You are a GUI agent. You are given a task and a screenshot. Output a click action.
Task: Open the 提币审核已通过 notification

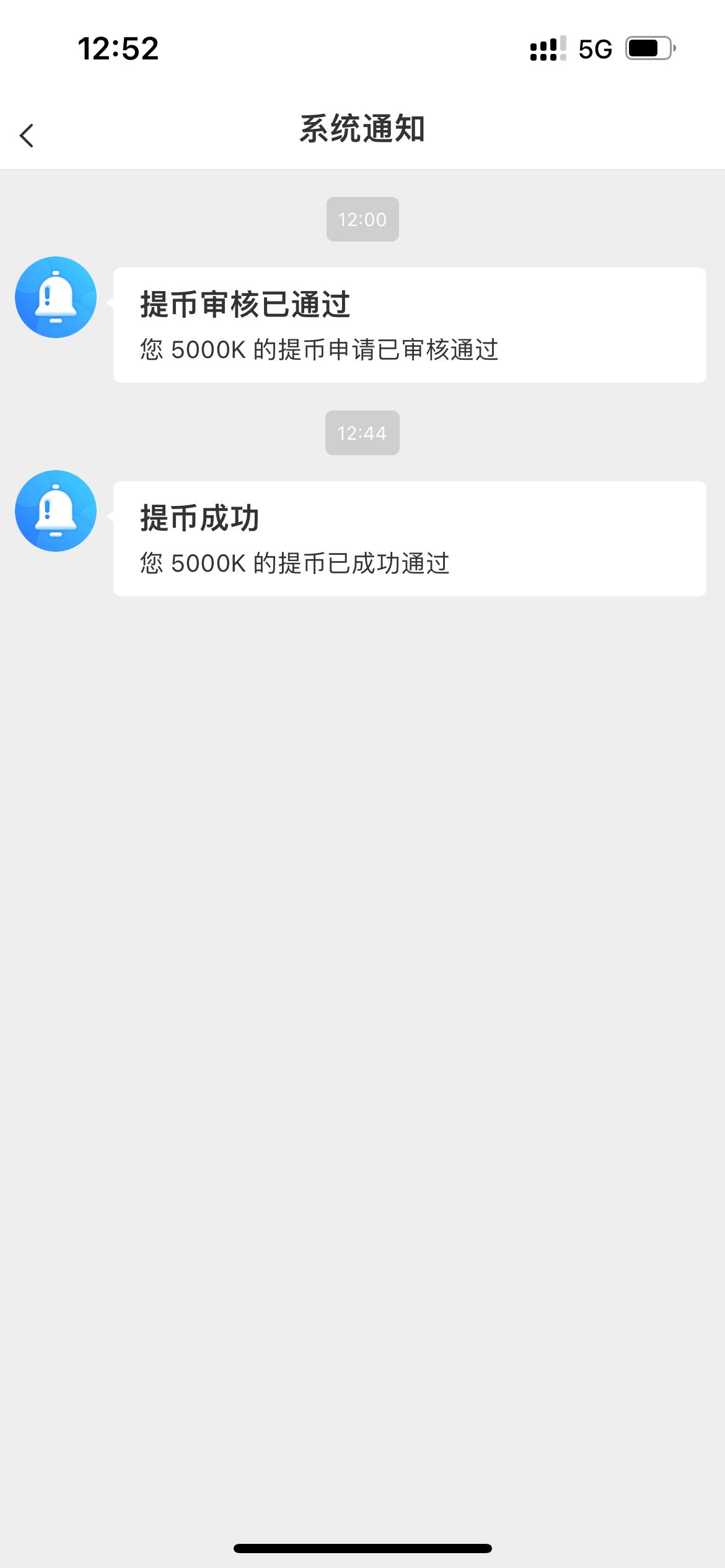coord(409,325)
